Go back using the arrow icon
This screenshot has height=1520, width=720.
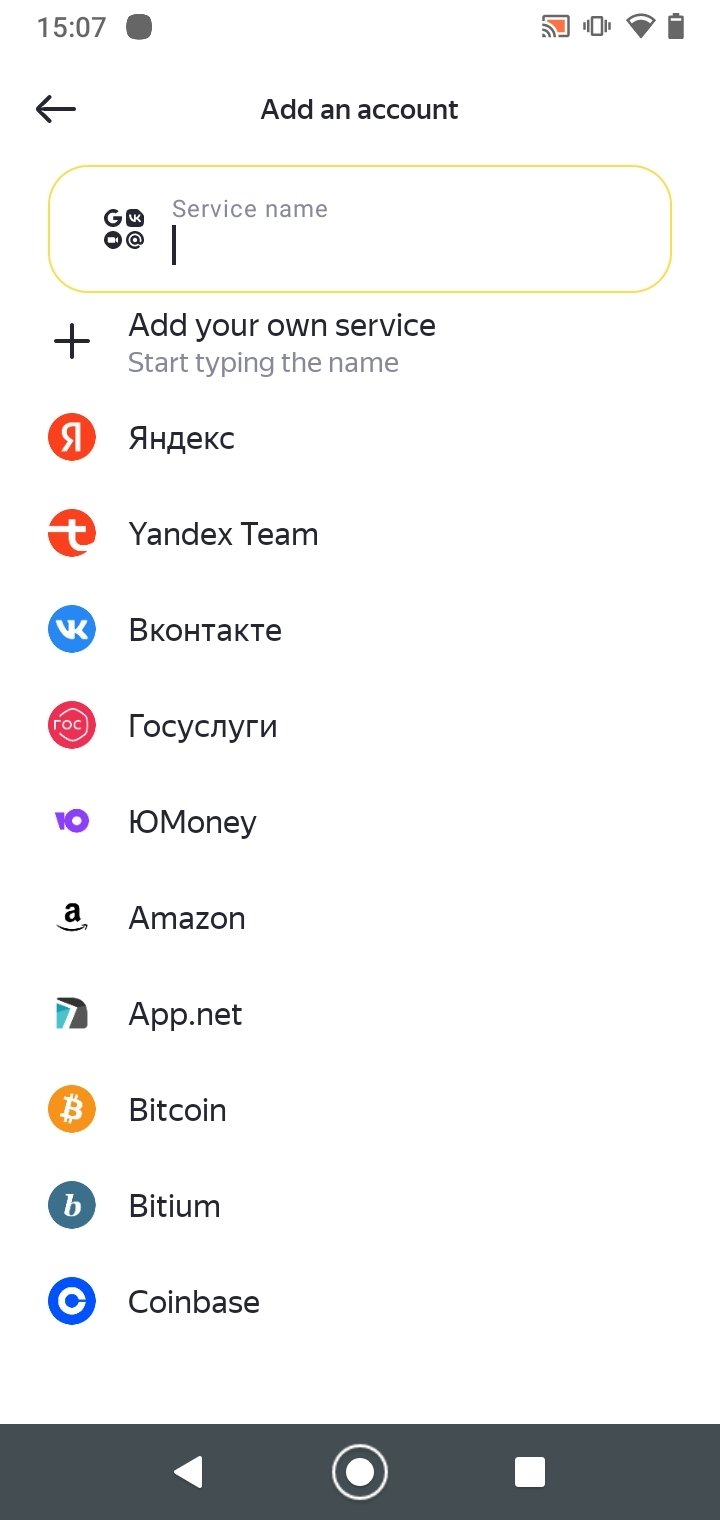pyautogui.click(x=56, y=109)
